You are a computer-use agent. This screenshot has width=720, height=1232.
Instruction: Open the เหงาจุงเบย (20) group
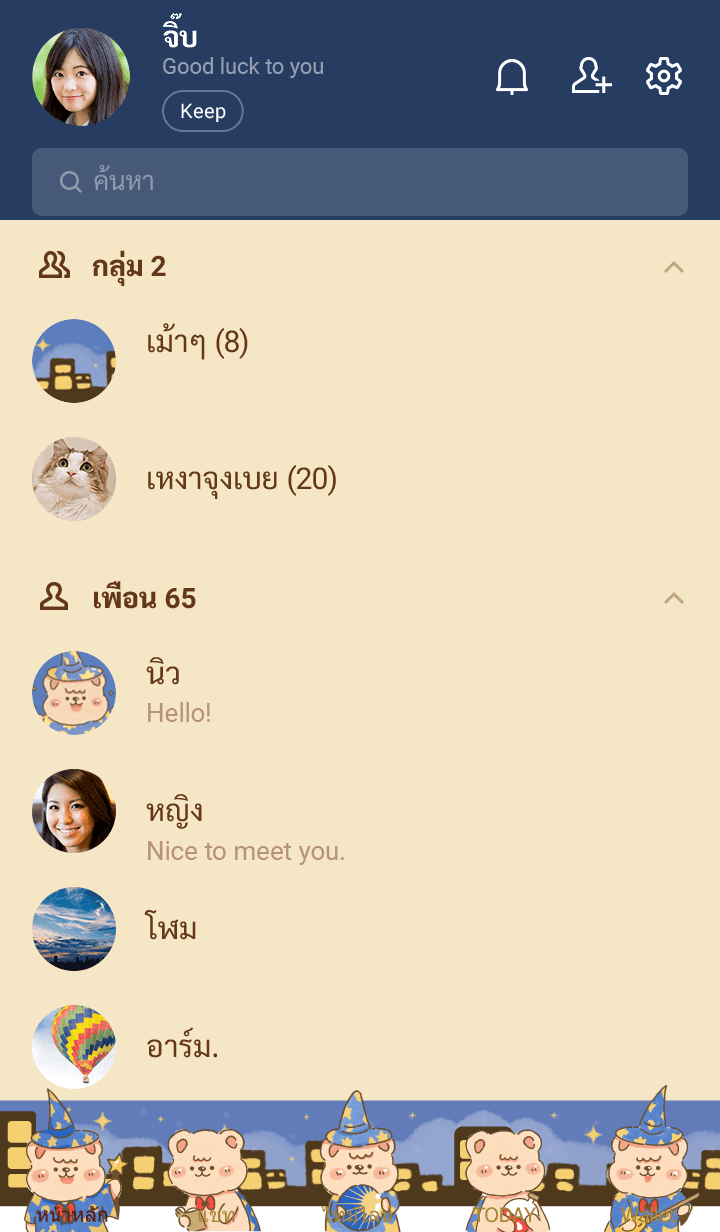coord(241,480)
